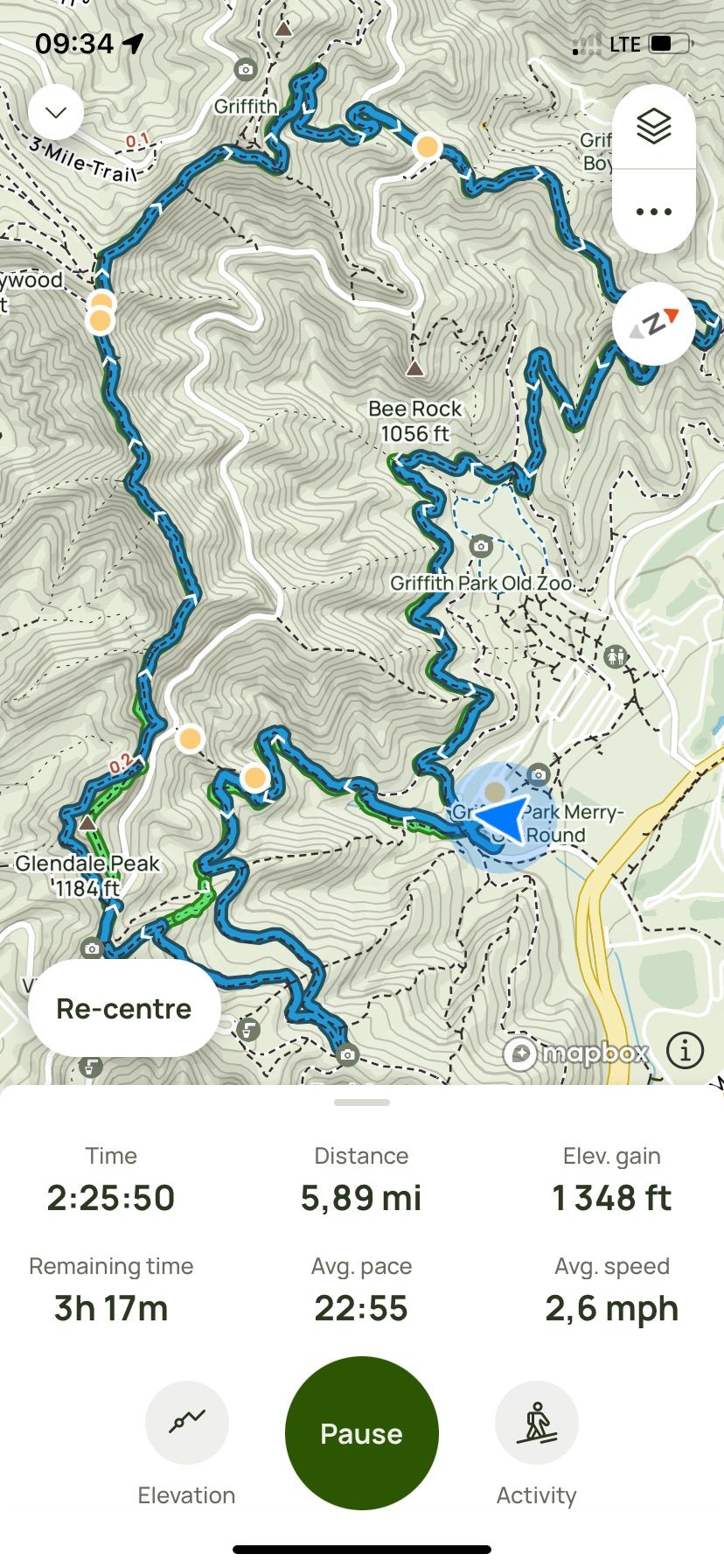
Task: Pause the hike recording
Action: pos(361,1433)
